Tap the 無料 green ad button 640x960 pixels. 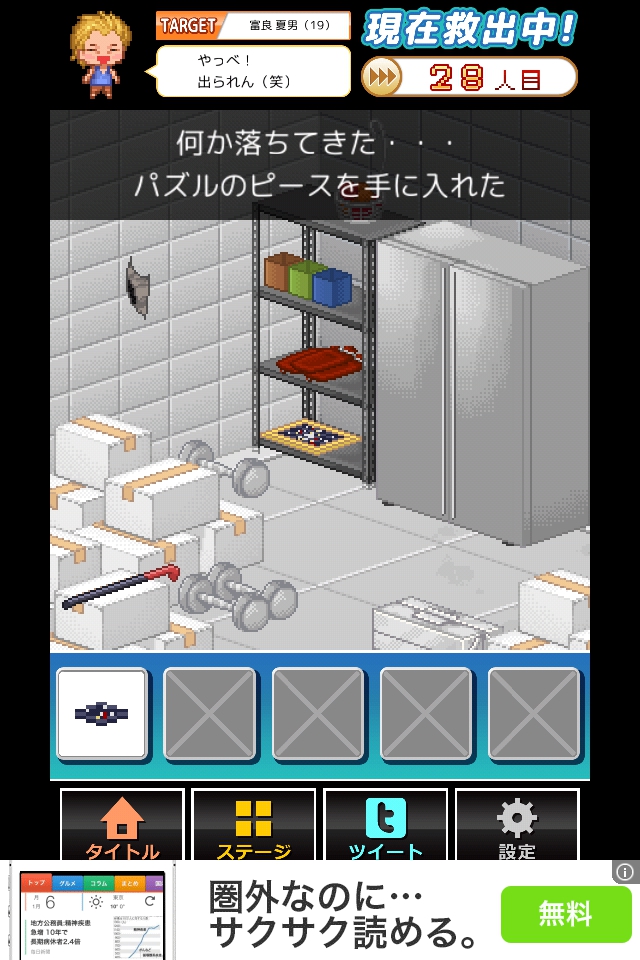[x=566, y=914]
